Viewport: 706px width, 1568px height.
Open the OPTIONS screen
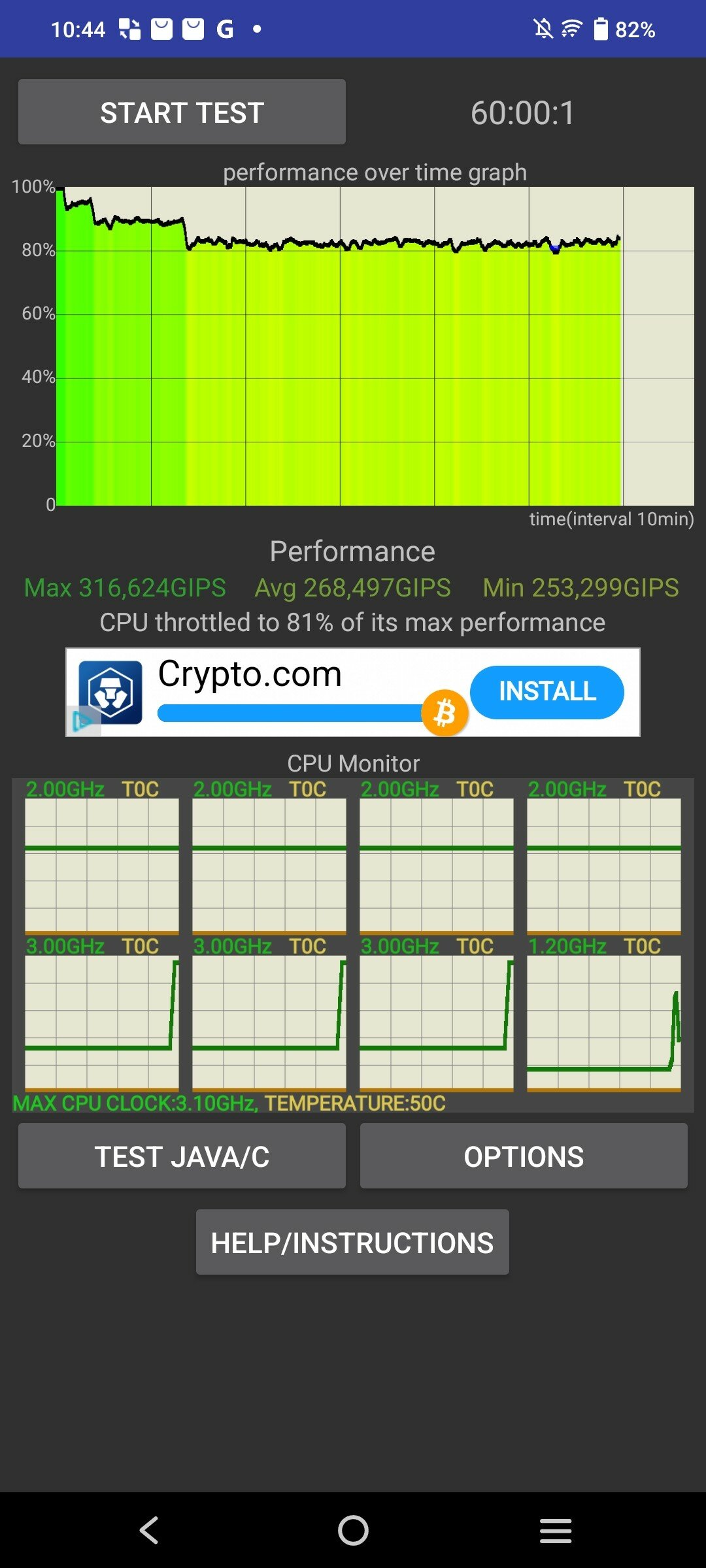[x=524, y=1156]
